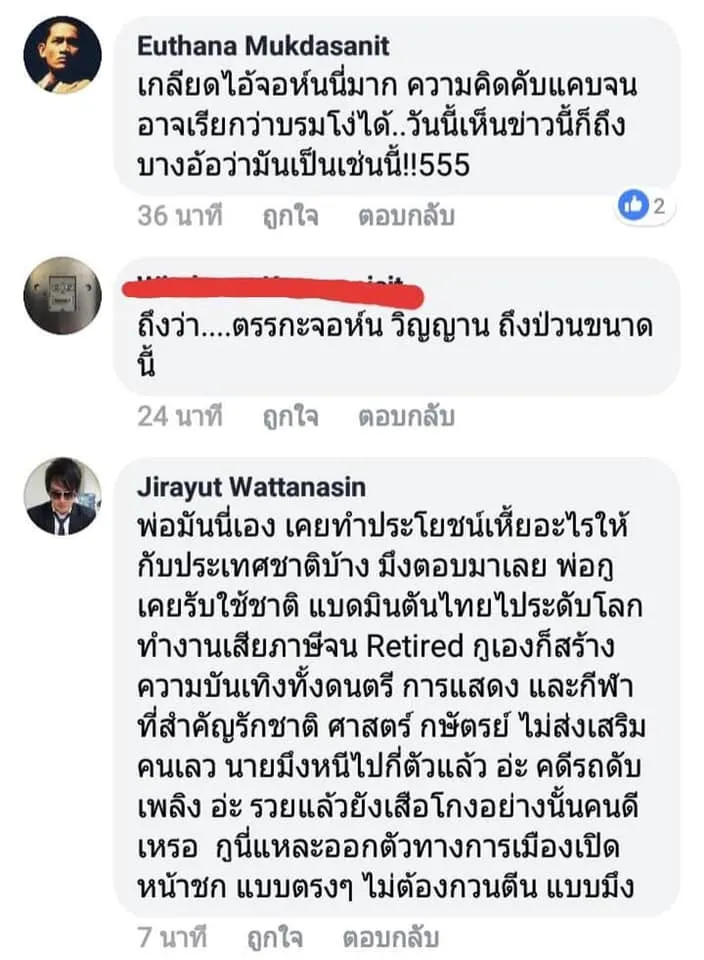The image size is (704, 960).
Task: Open Jirayut Wattanasin's profile picture
Action: (x=62, y=497)
